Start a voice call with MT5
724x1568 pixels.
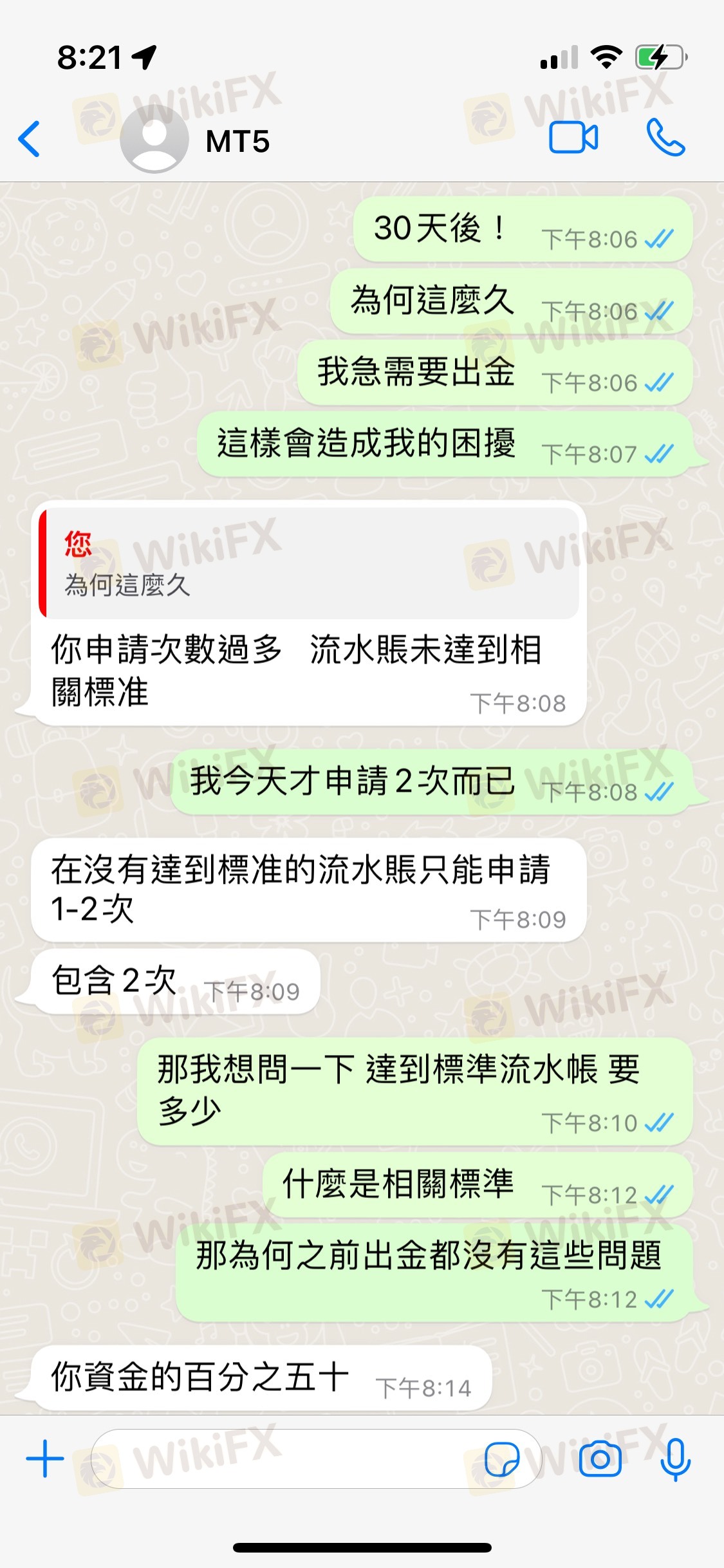pos(665,138)
